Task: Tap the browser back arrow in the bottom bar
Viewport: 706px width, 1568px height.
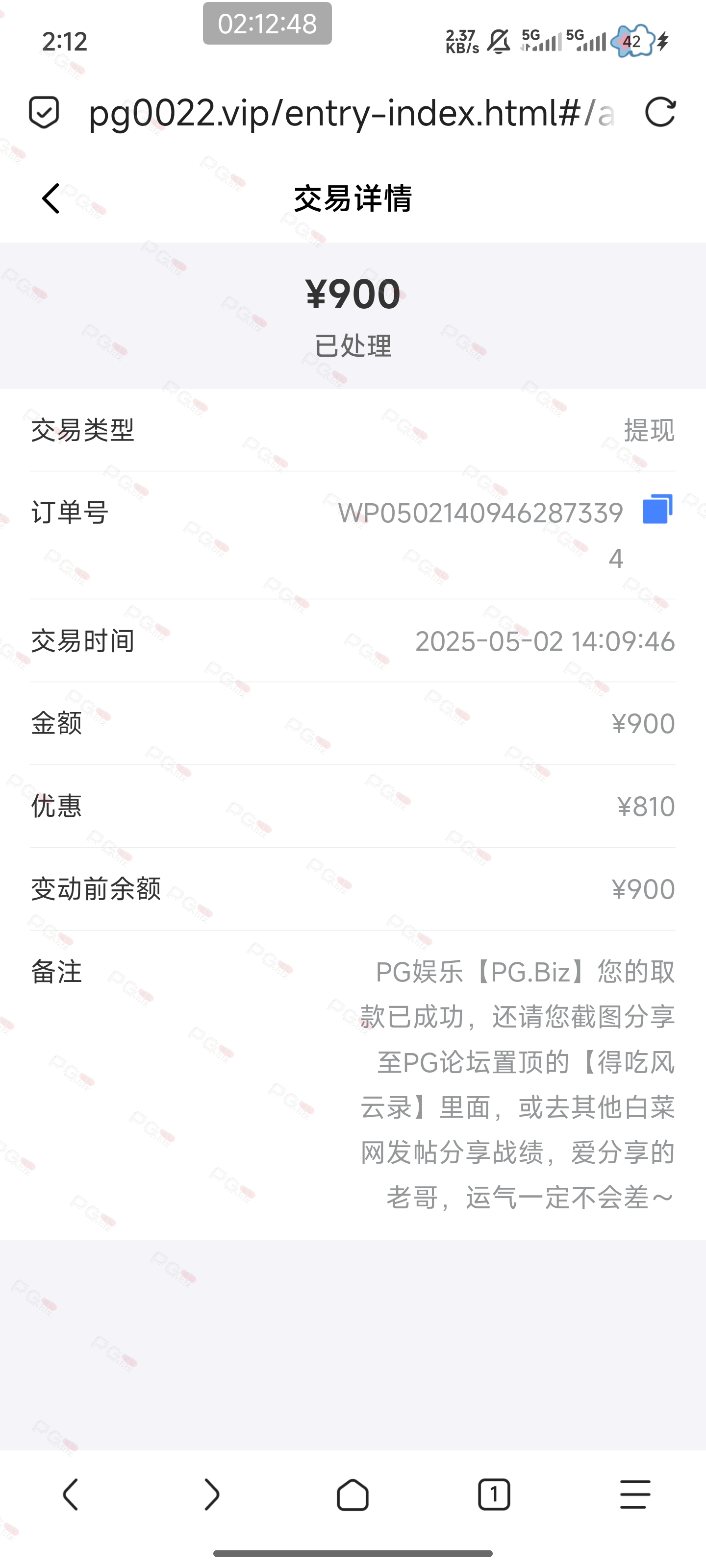Action: 71,1494
